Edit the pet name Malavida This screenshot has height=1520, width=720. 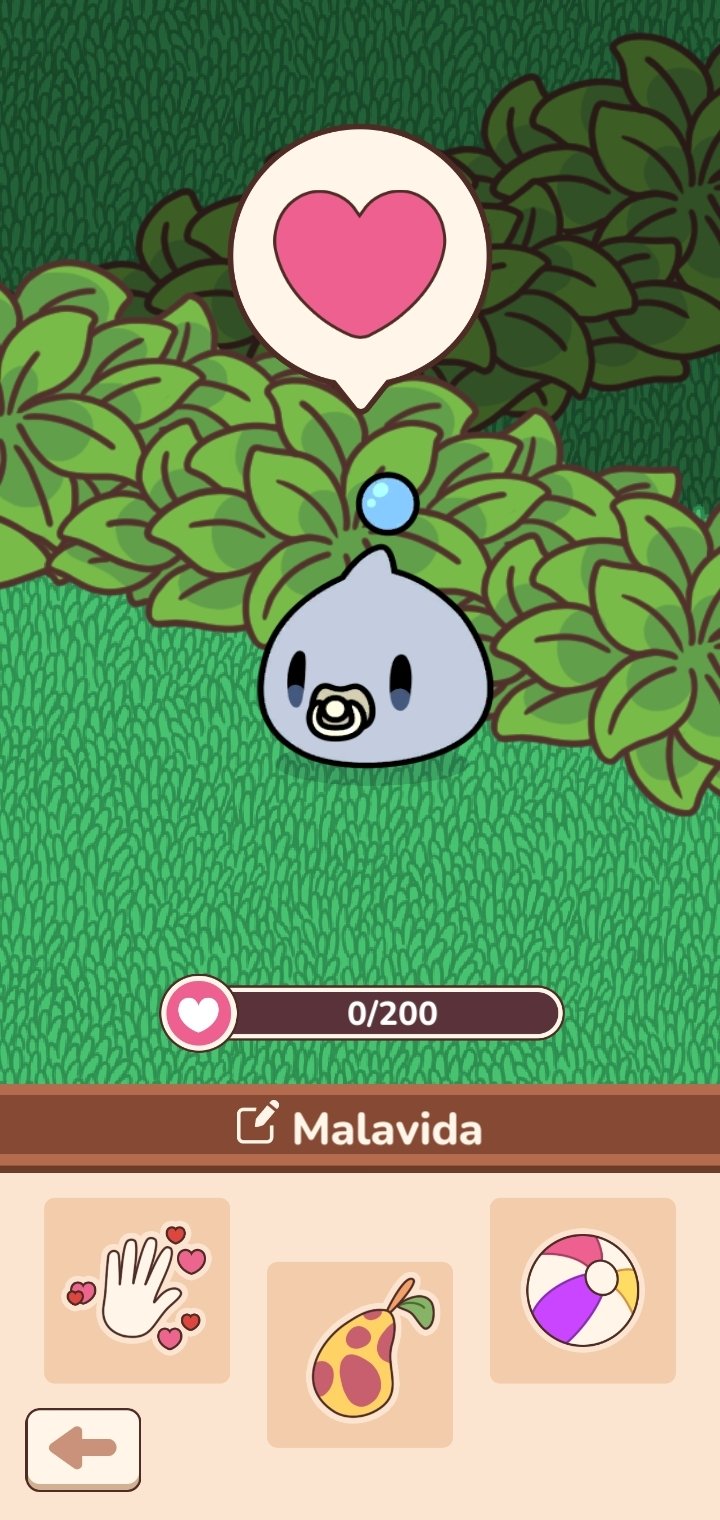click(256, 1127)
